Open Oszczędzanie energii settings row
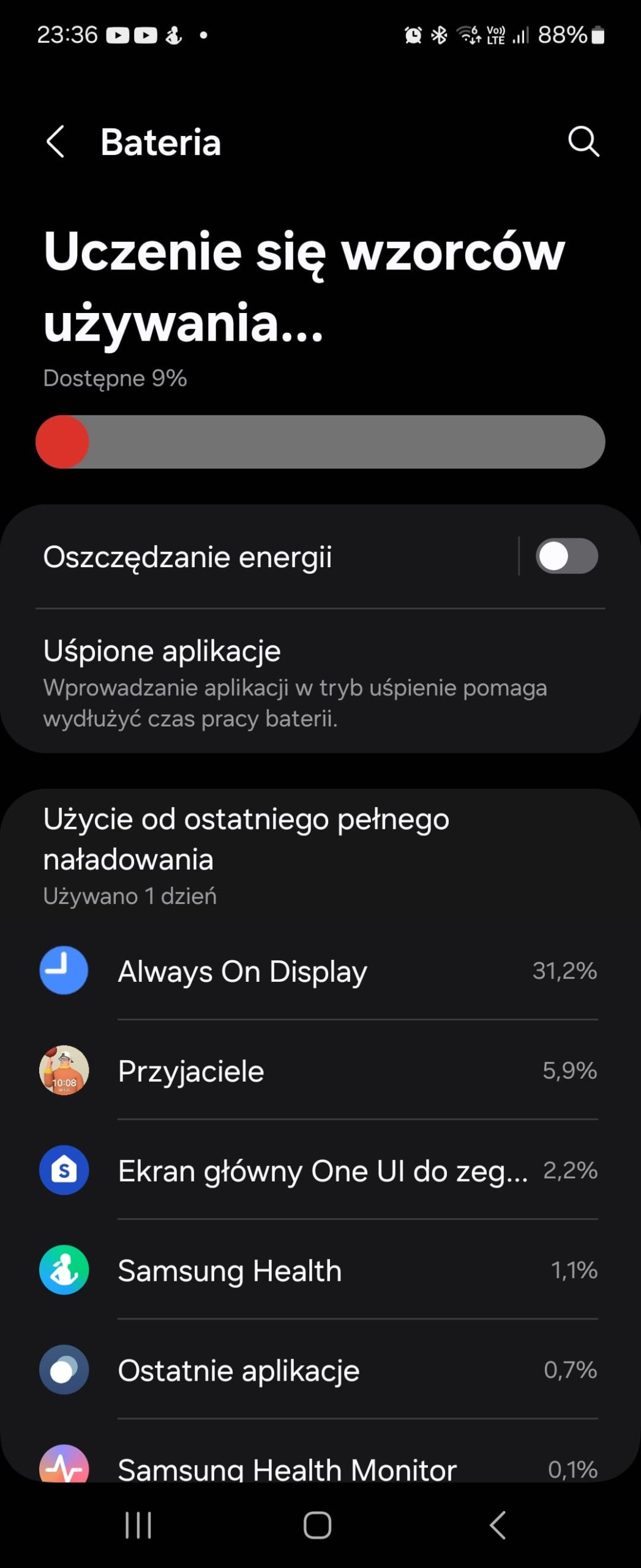 click(245, 557)
